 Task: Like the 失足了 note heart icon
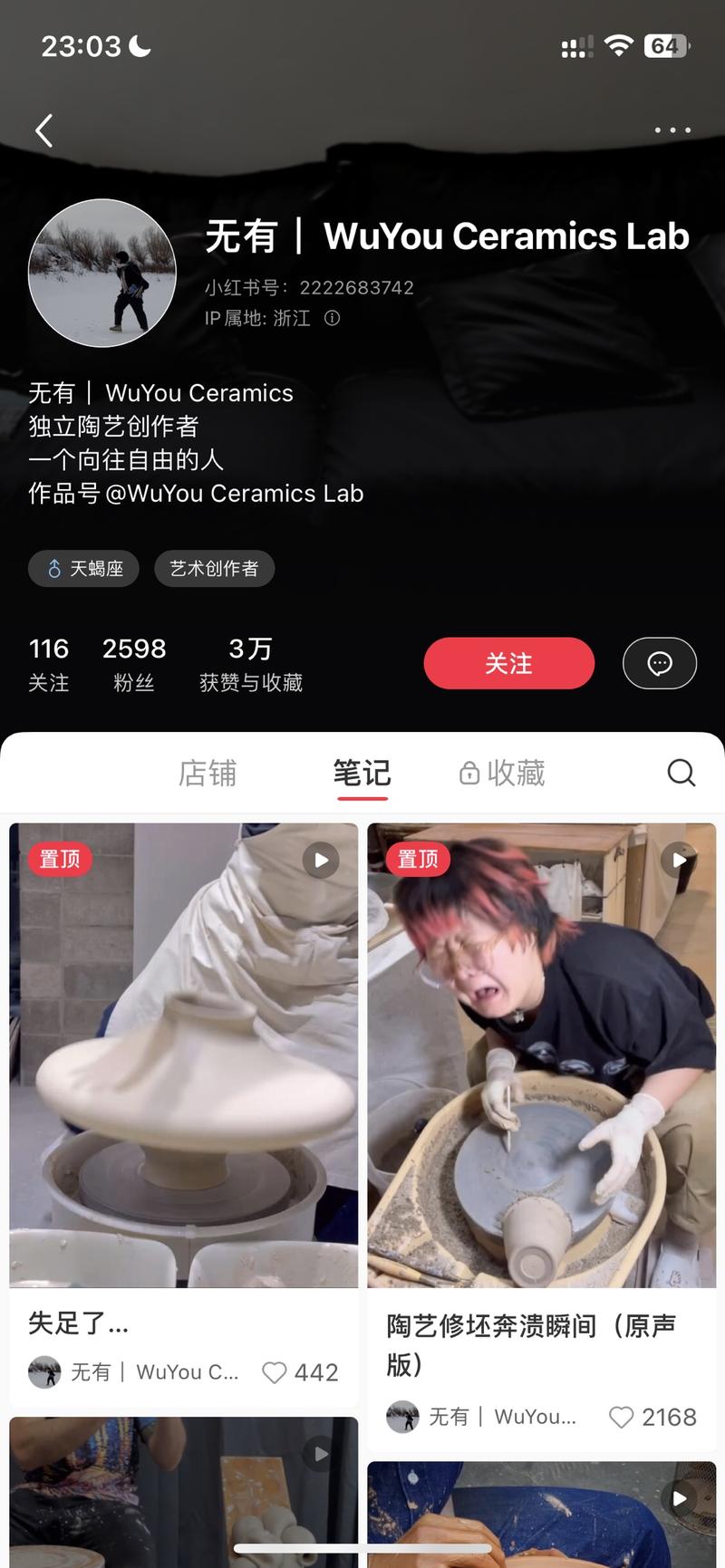(275, 1372)
